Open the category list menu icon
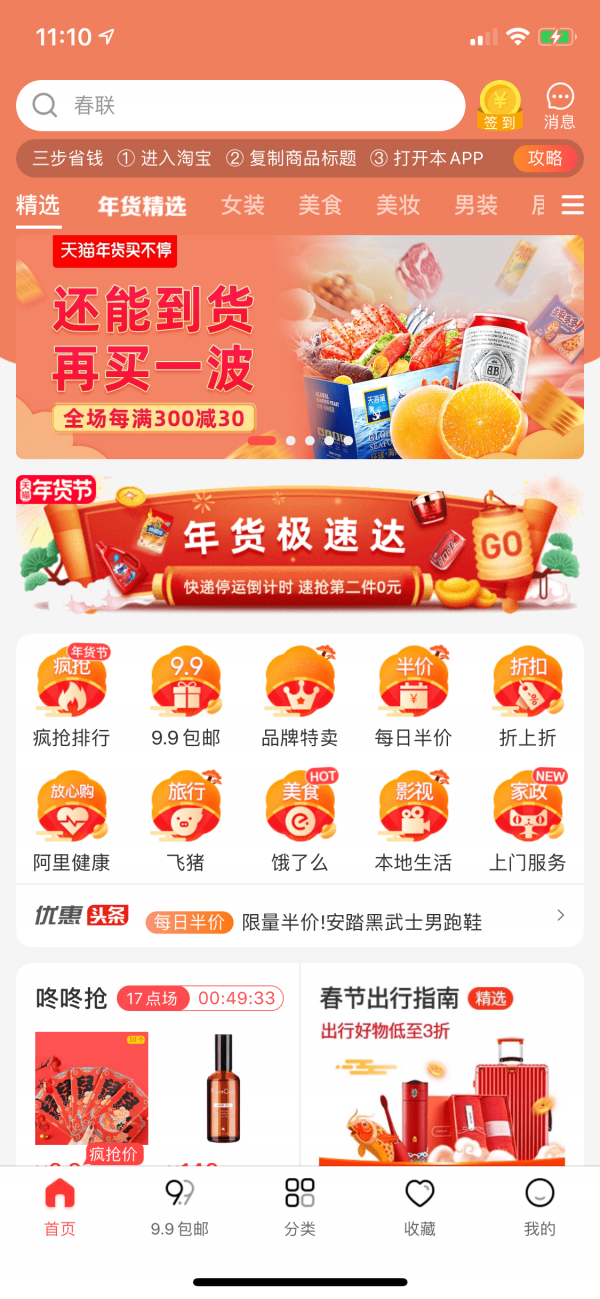 [572, 205]
